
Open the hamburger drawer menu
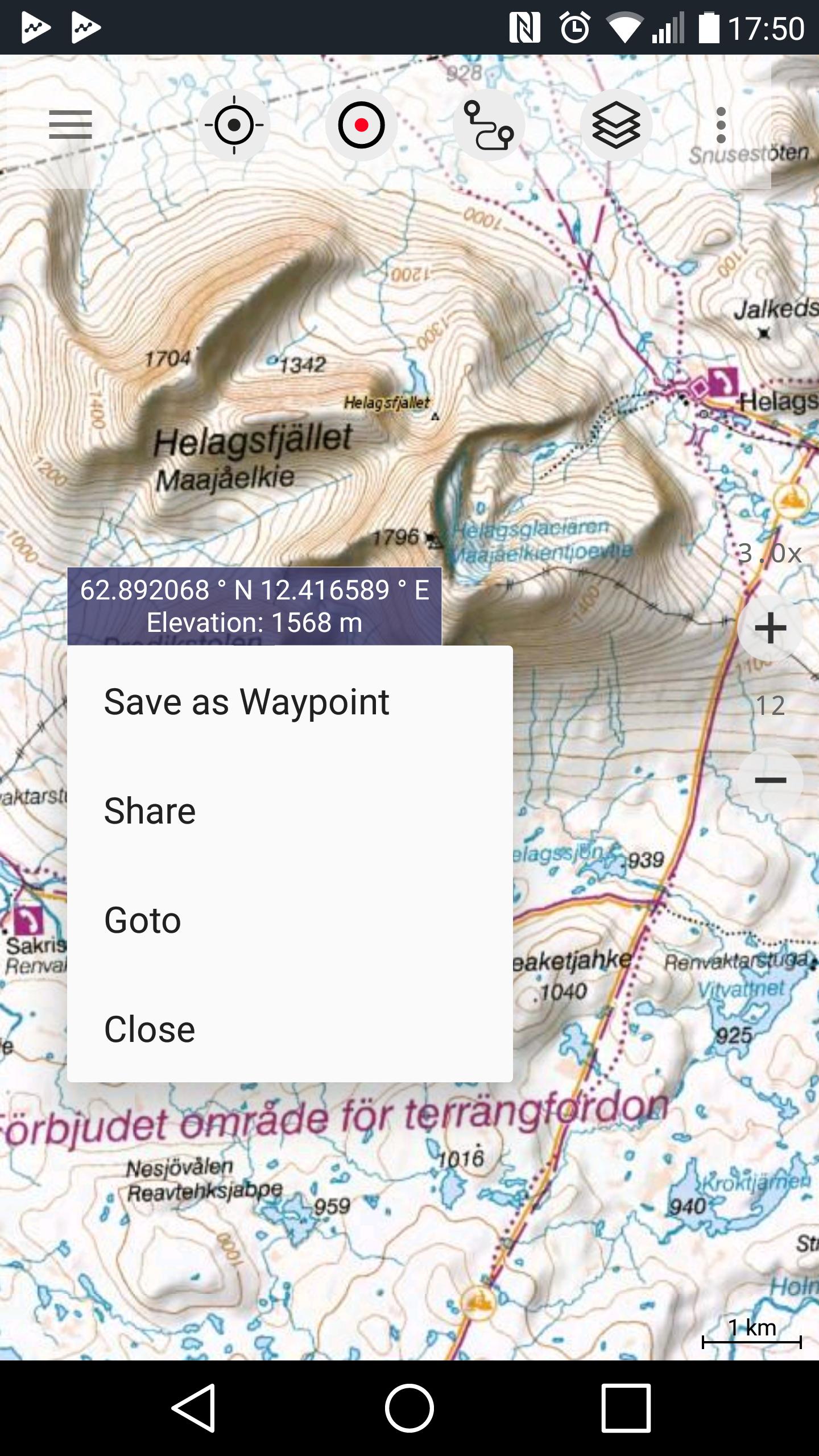71,125
